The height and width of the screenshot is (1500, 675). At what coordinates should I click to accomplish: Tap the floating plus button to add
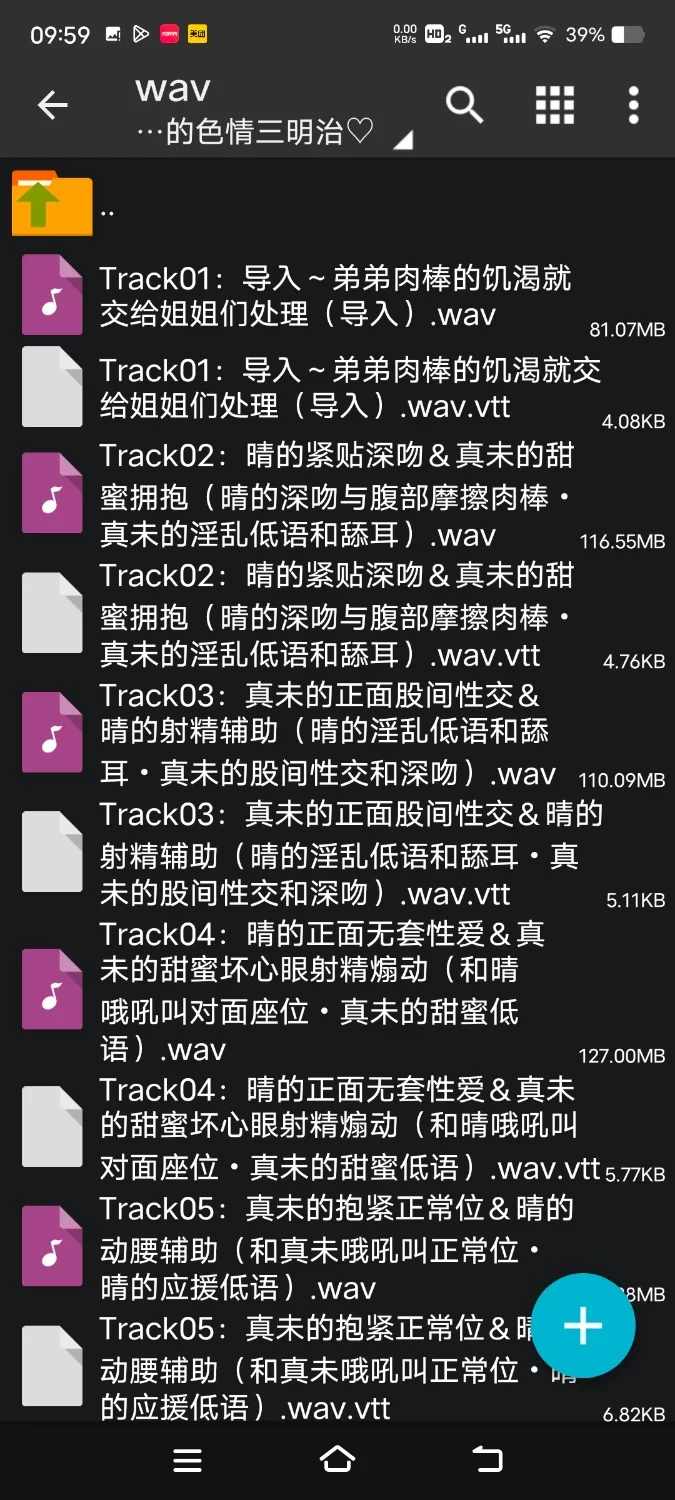(x=583, y=1326)
